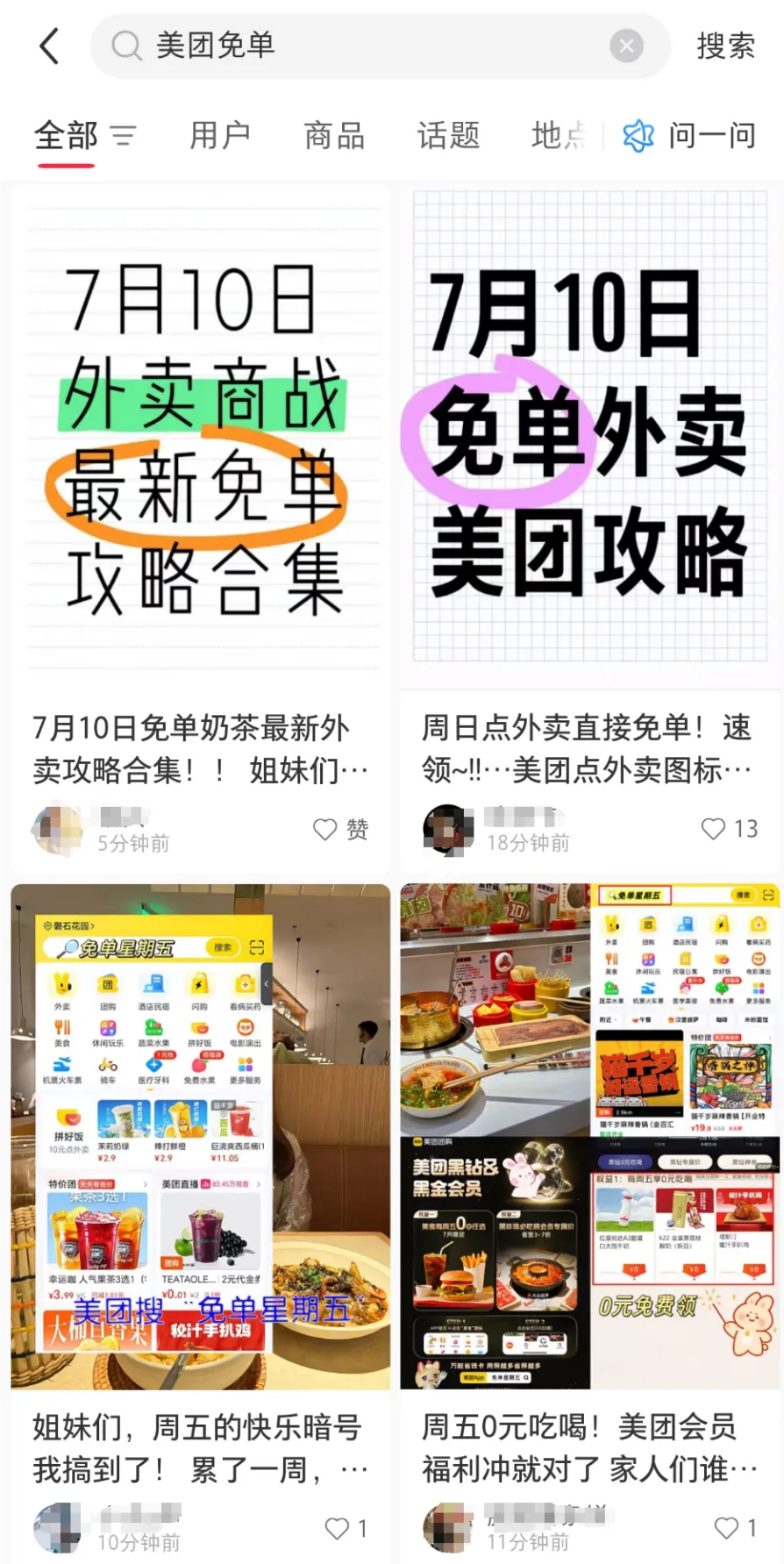The height and width of the screenshot is (1564, 784).
Task: Clear the search text 美团免单
Action: [x=626, y=46]
